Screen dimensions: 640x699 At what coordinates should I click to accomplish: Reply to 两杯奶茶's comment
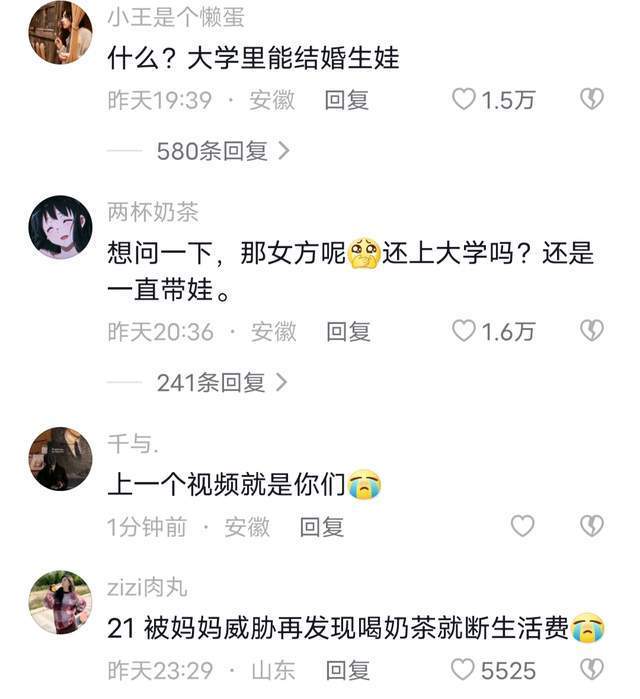tap(348, 331)
